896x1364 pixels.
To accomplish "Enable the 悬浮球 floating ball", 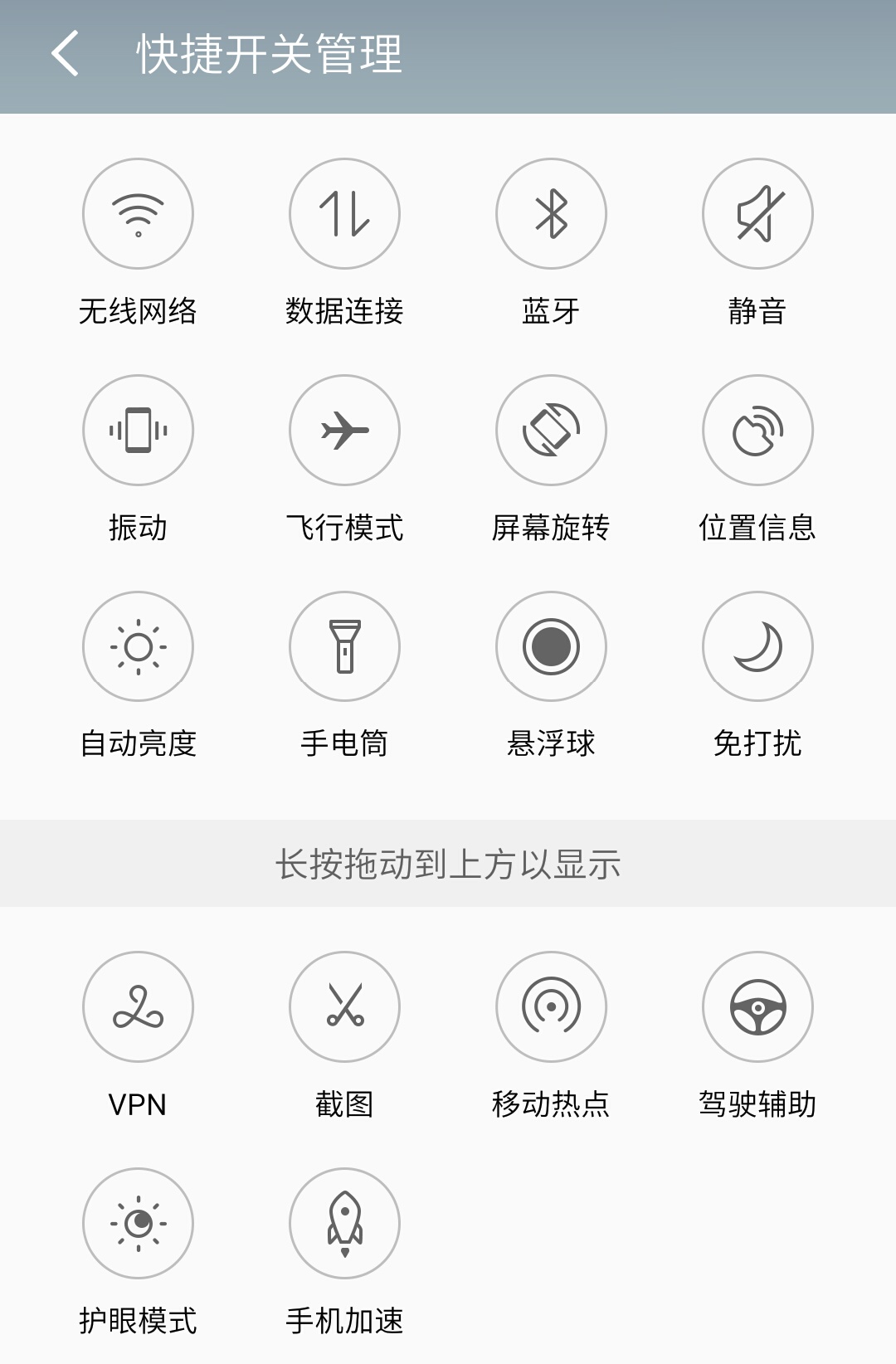I will (x=551, y=648).
